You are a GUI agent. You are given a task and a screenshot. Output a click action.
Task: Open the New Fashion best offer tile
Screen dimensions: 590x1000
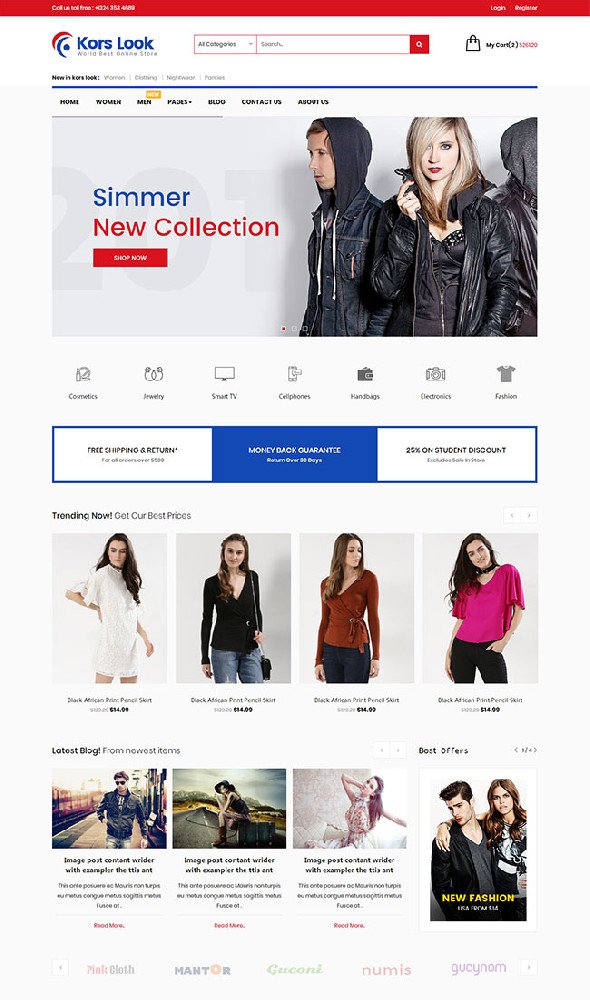pyautogui.click(x=478, y=849)
